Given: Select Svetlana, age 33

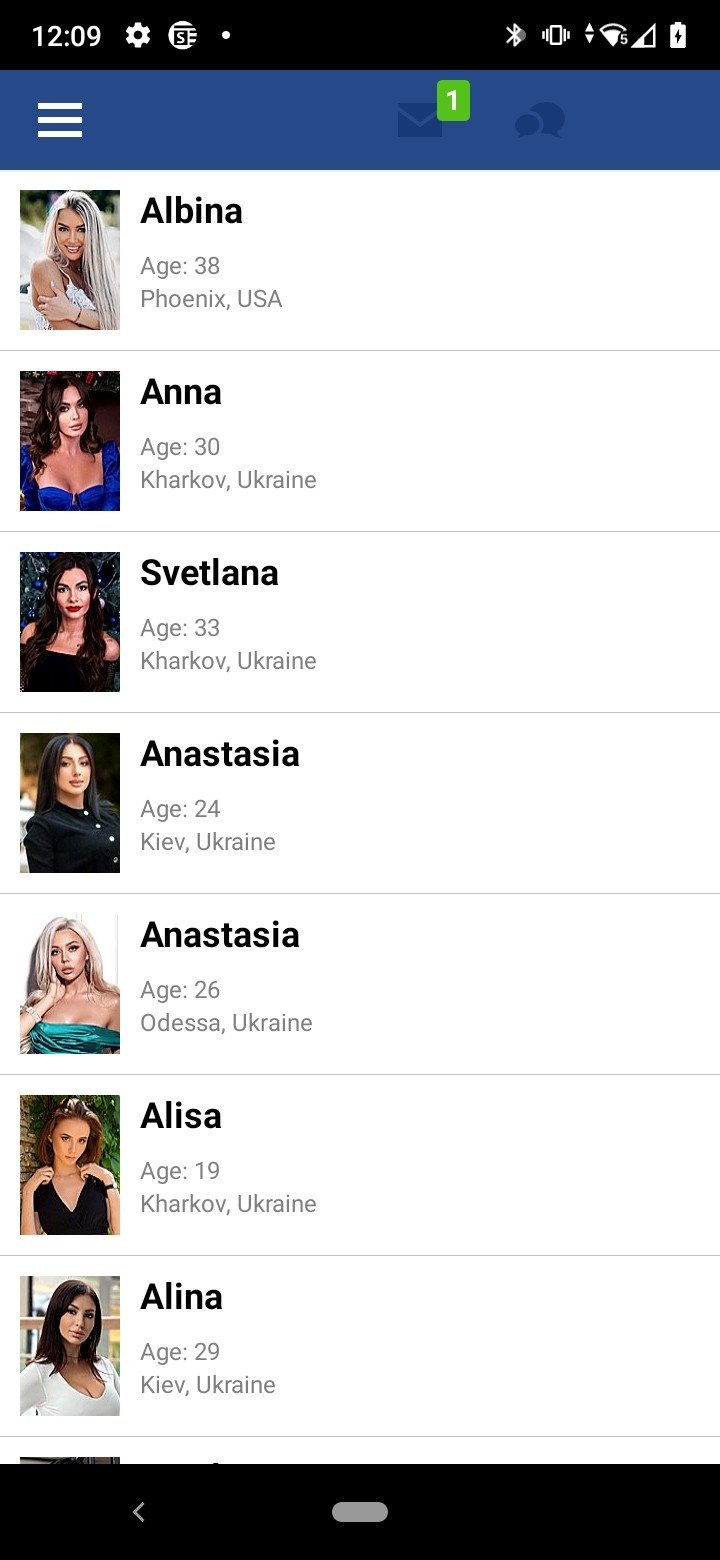Looking at the screenshot, I should (360, 622).
